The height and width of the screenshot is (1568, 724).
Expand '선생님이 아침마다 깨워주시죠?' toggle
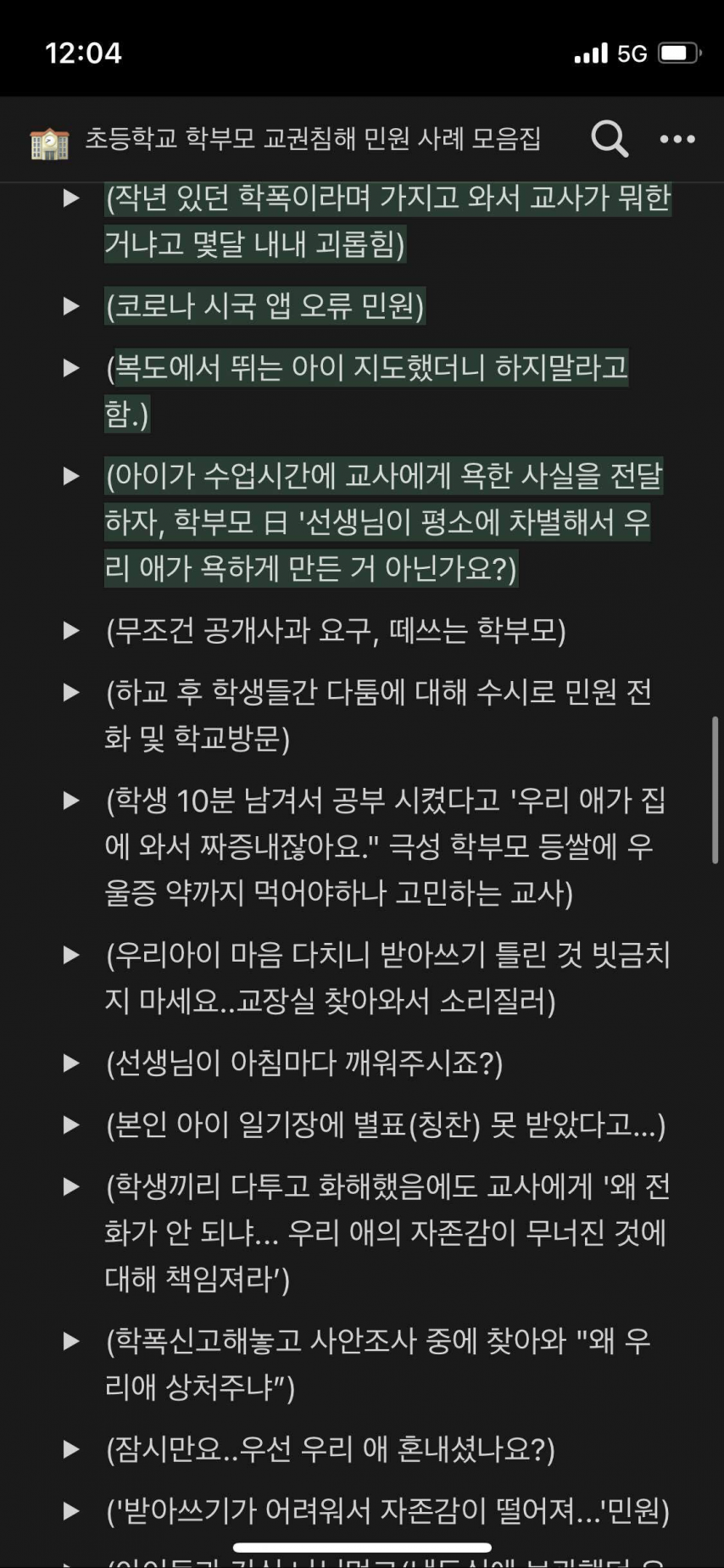tap(72, 1063)
